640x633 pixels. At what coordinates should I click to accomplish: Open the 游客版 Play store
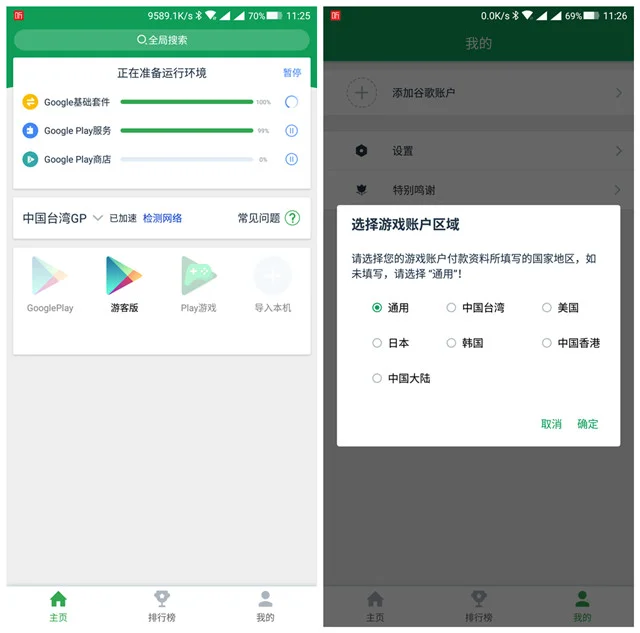click(124, 281)
